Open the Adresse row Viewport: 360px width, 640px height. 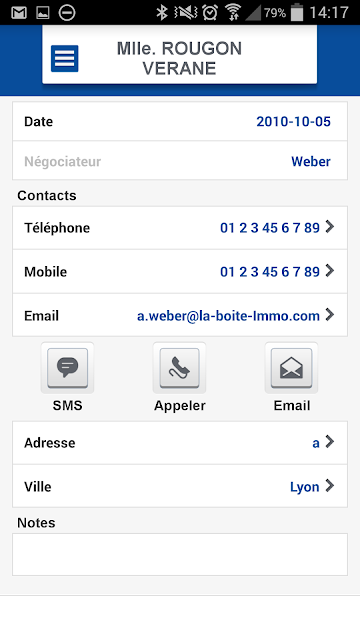pyautogui.click(x=180, y=443)
